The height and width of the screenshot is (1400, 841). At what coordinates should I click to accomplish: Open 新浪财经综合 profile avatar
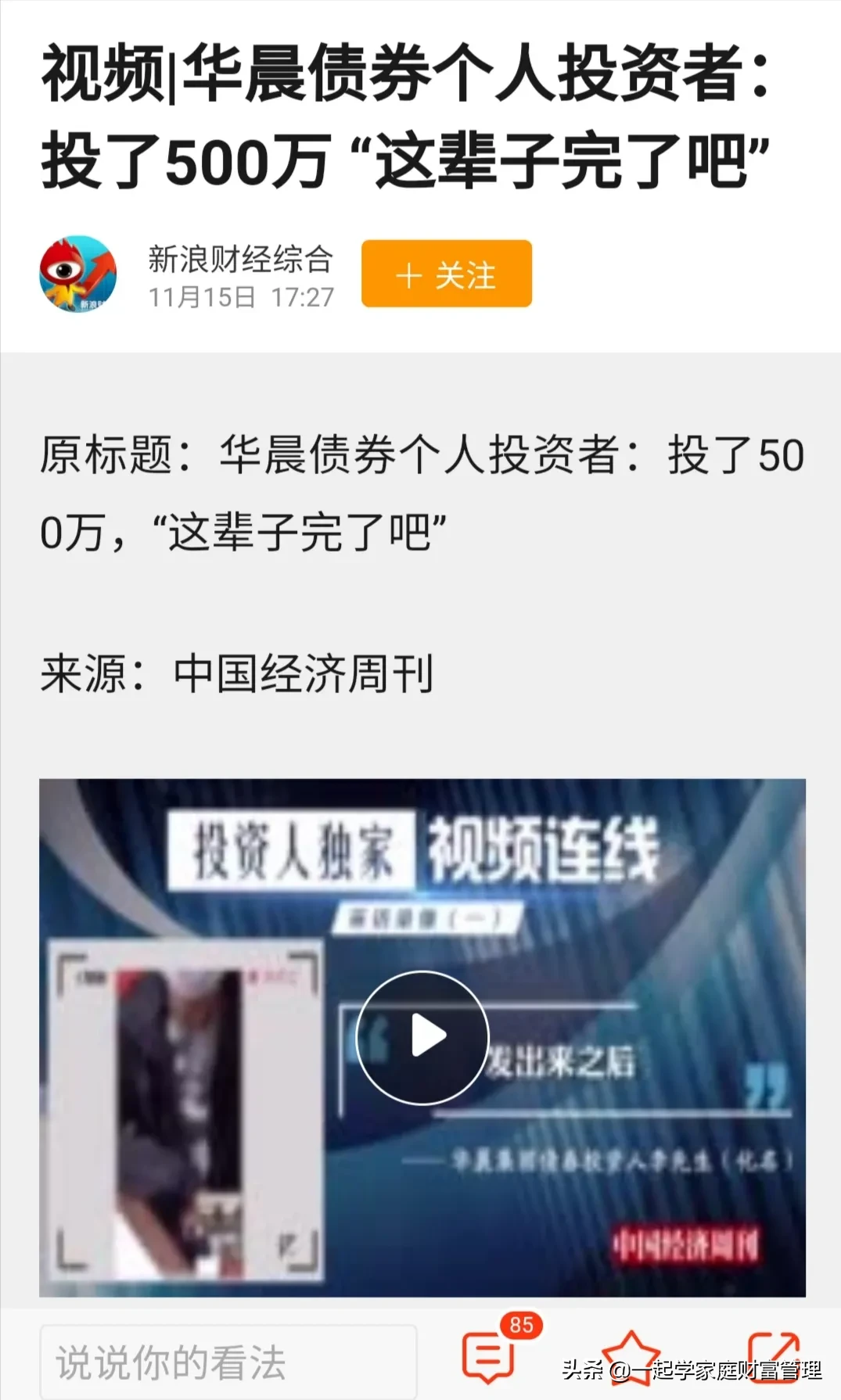[x=78, y=274]
